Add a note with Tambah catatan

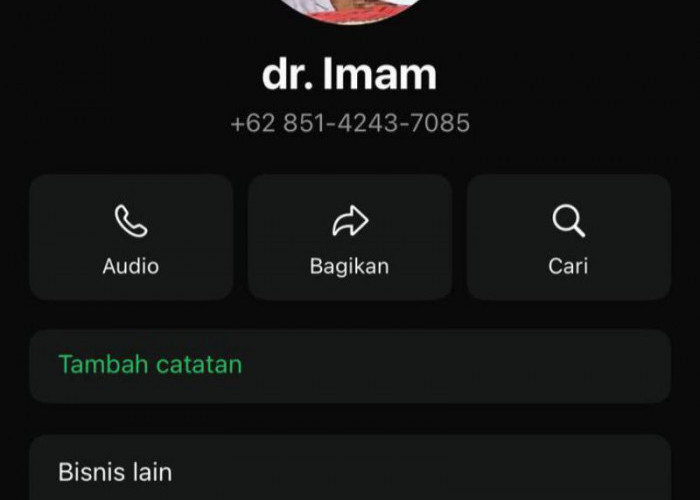150,365
